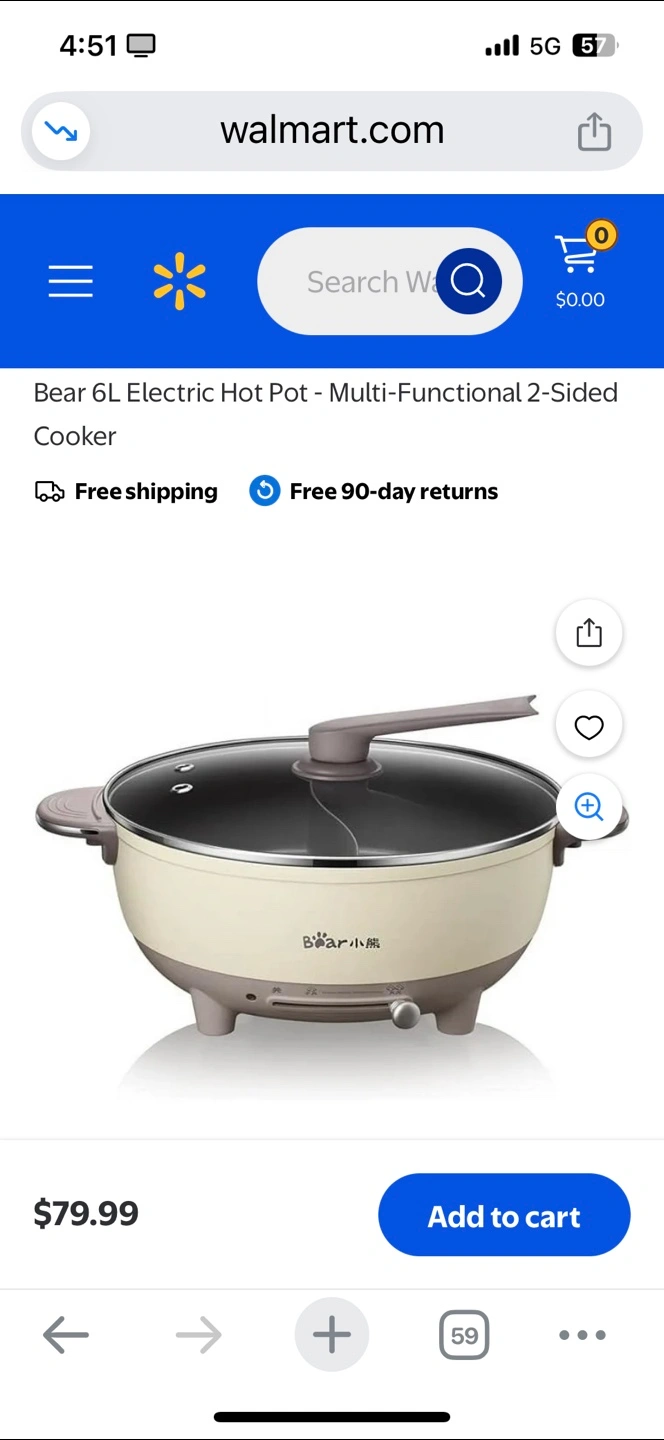Open the shopping cart

(581, 268)
